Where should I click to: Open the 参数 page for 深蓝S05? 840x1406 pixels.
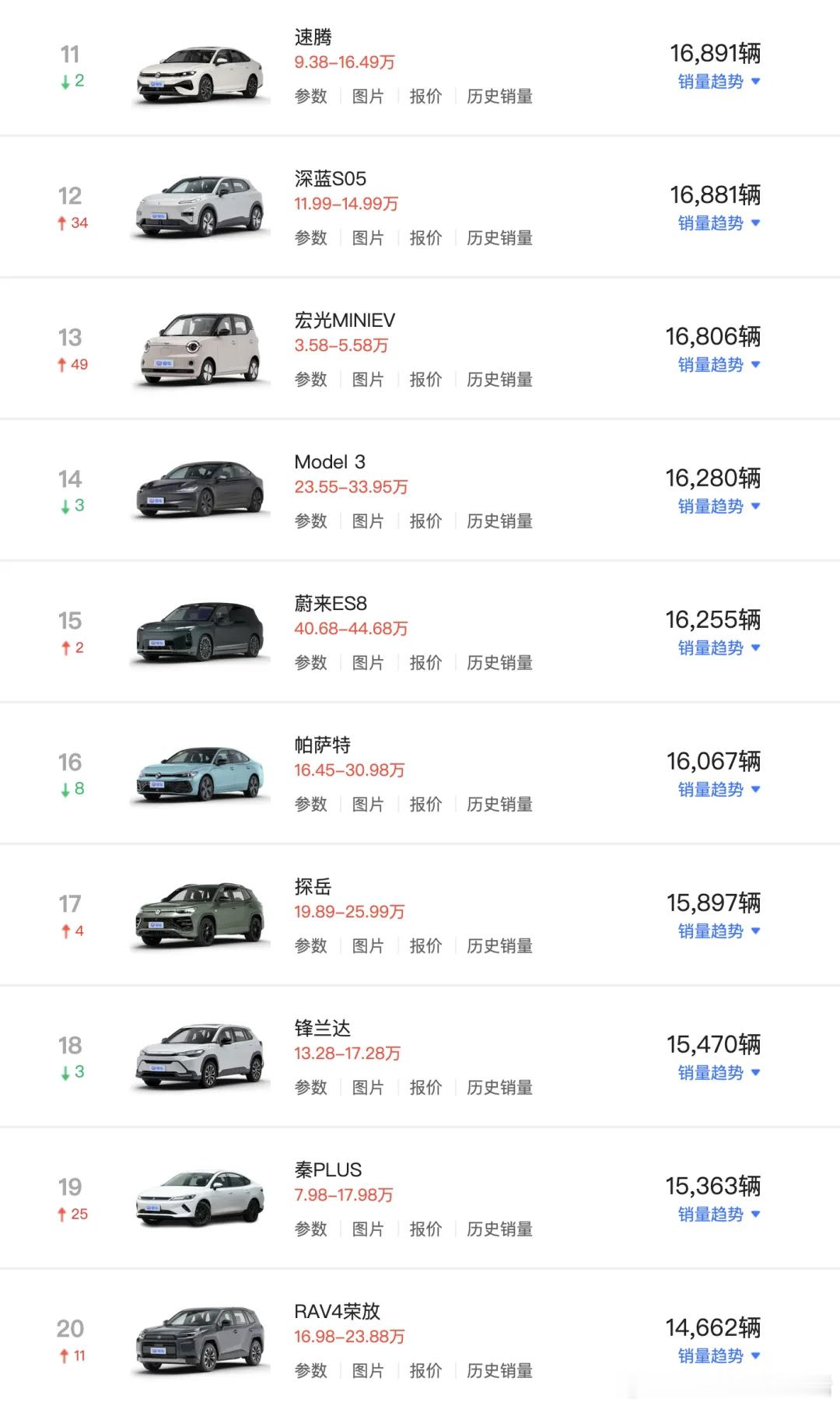(x=311, y=239)
